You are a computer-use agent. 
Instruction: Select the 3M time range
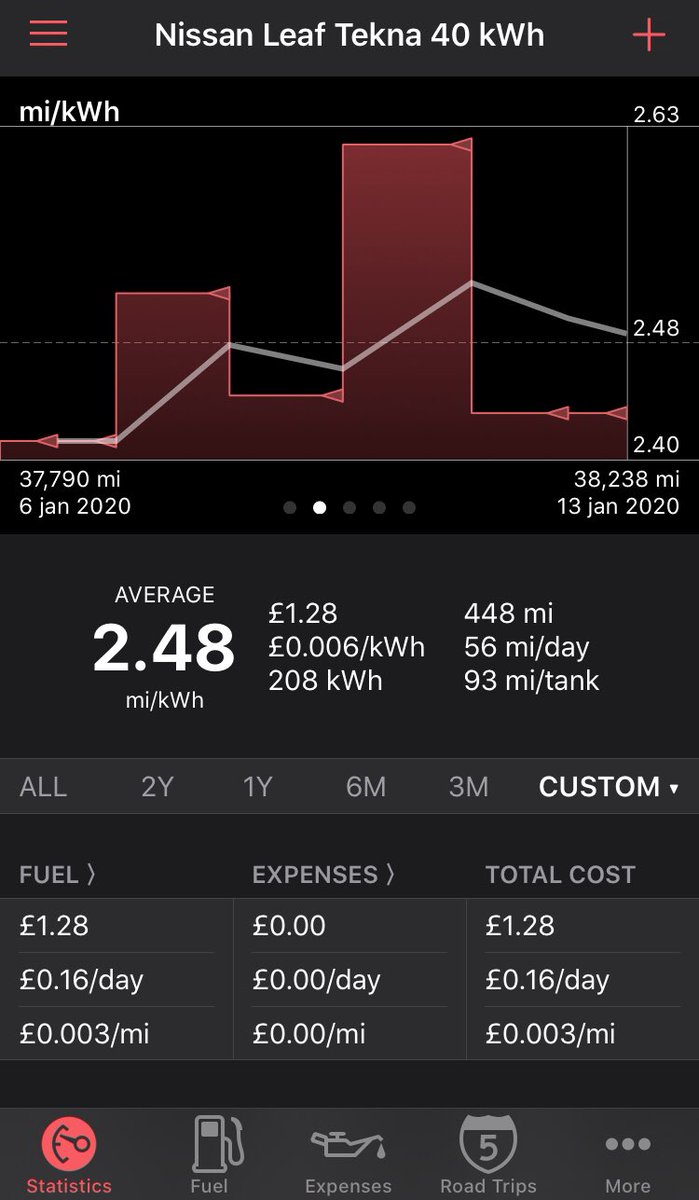coord(468,787)
